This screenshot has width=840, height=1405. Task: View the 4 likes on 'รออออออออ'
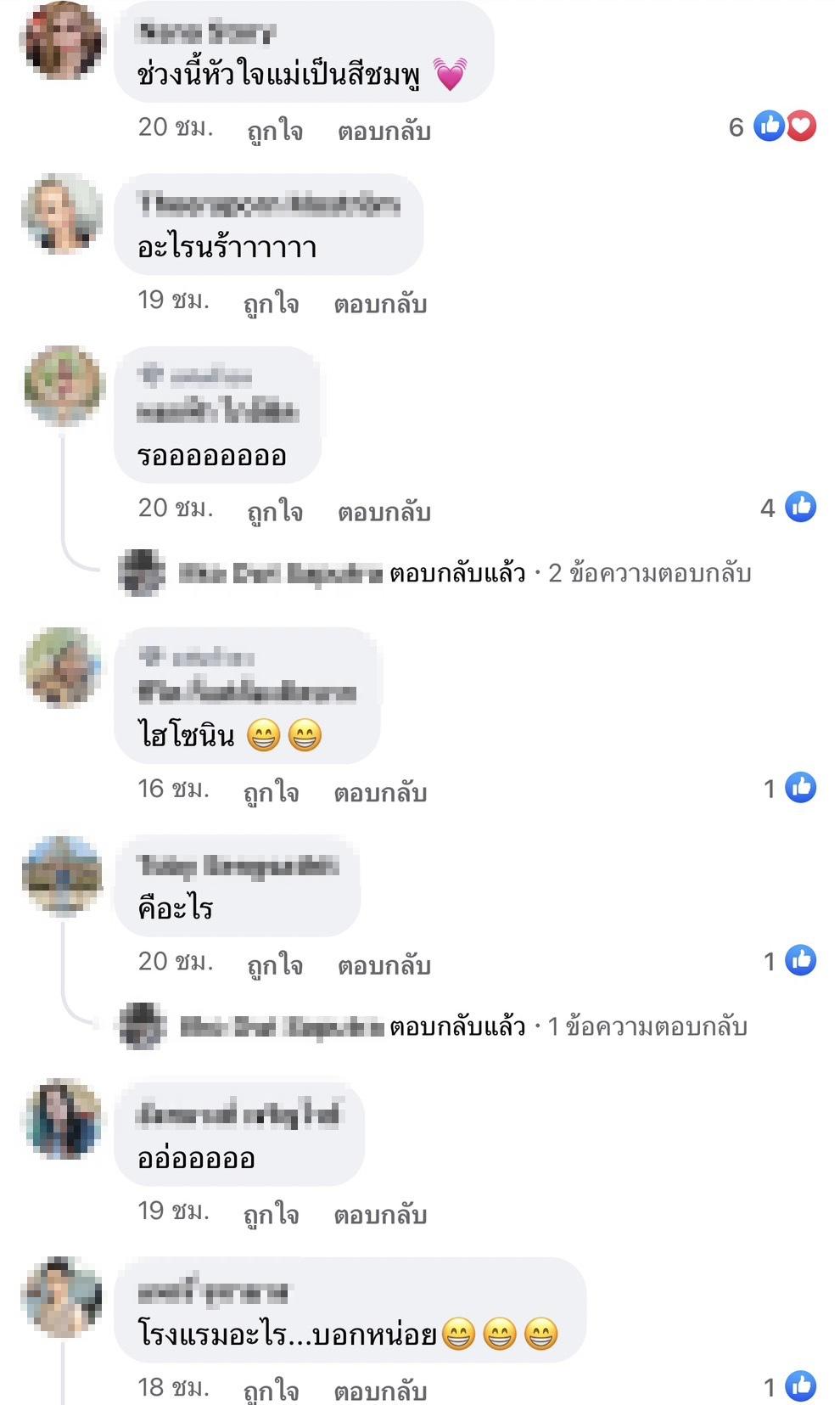(x=789, y=508)
